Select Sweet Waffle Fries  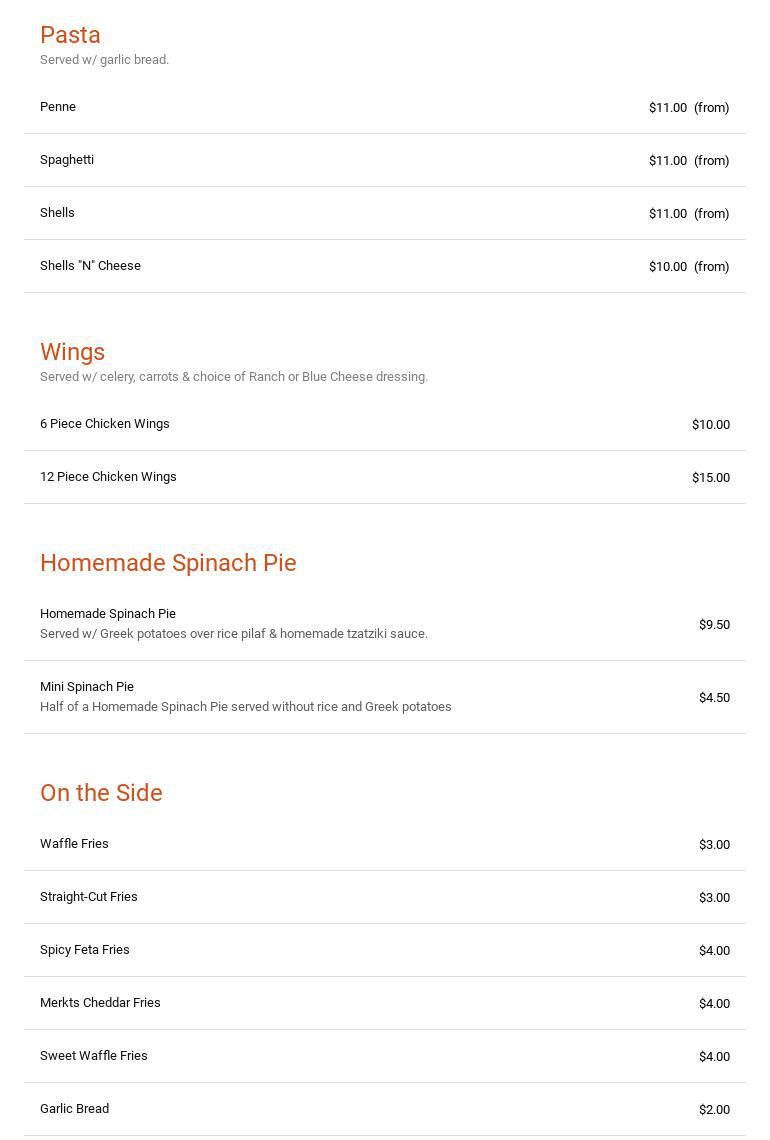point(94,1056)
